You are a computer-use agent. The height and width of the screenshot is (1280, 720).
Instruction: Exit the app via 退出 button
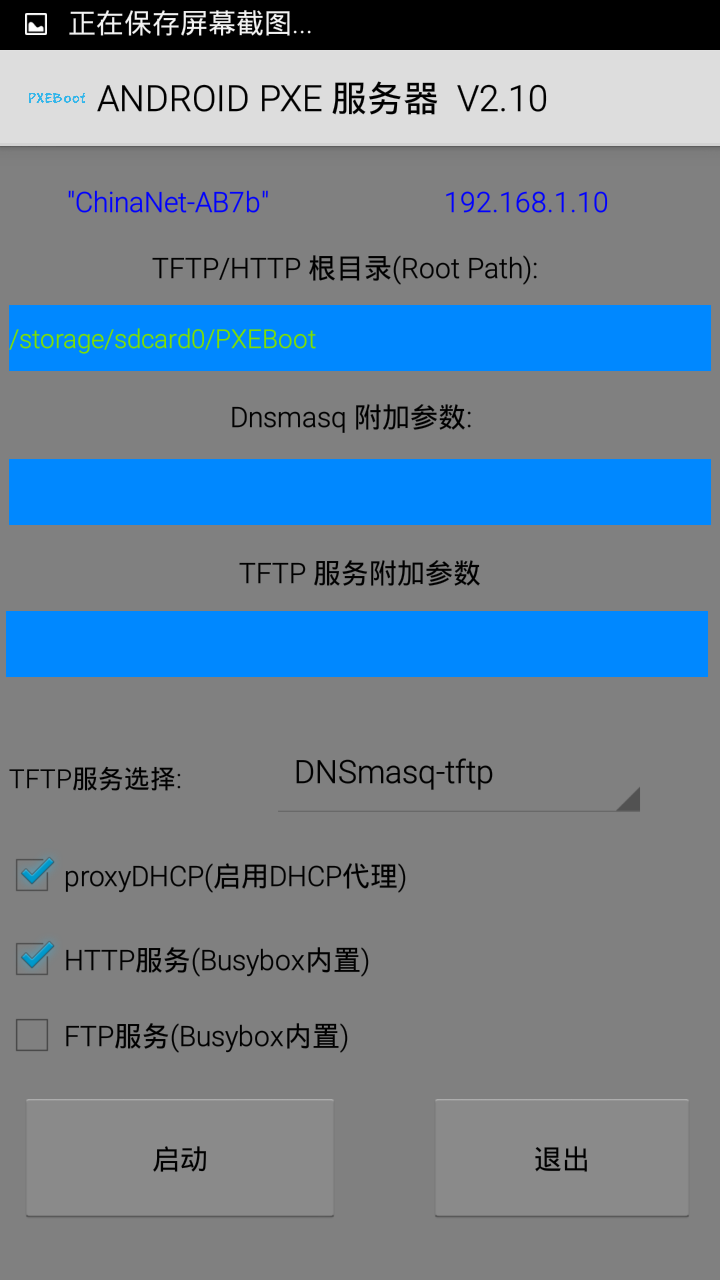[561, 1158]
